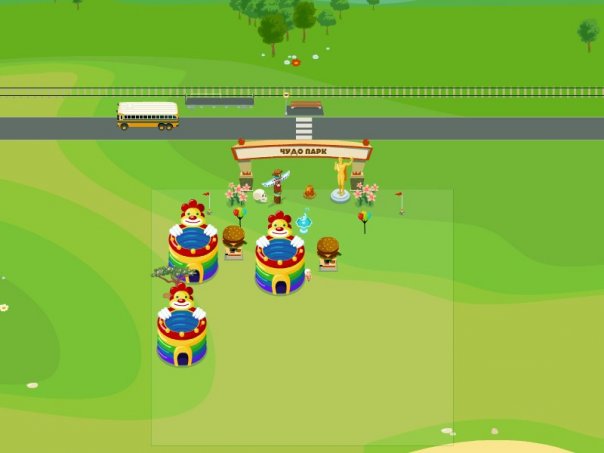Tap the Чудо Парк entrance gate
604x453 pixels.
coord(301,152)
